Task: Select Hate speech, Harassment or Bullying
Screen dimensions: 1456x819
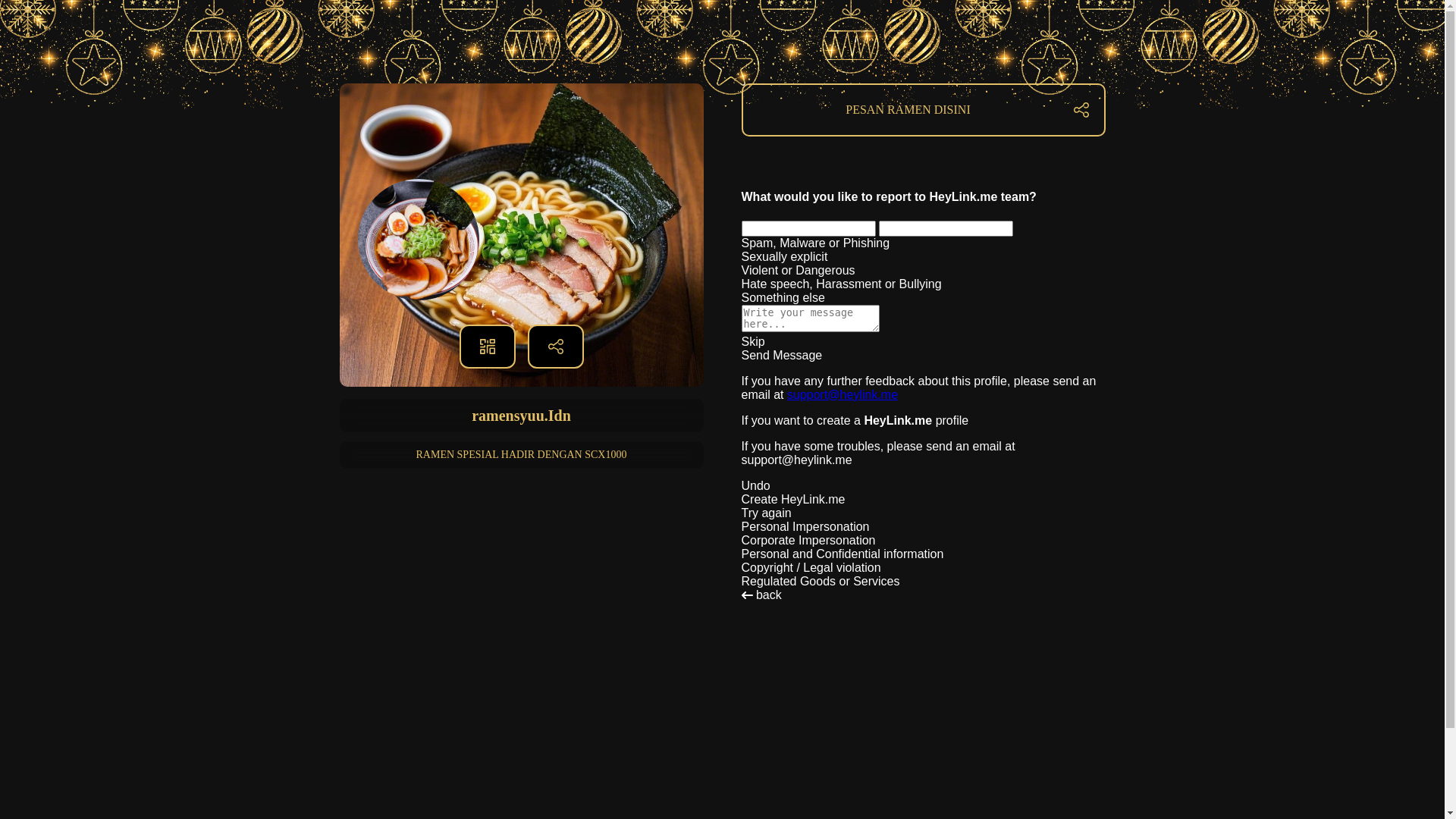Action: pyautogui.click(x=840, y=284)
